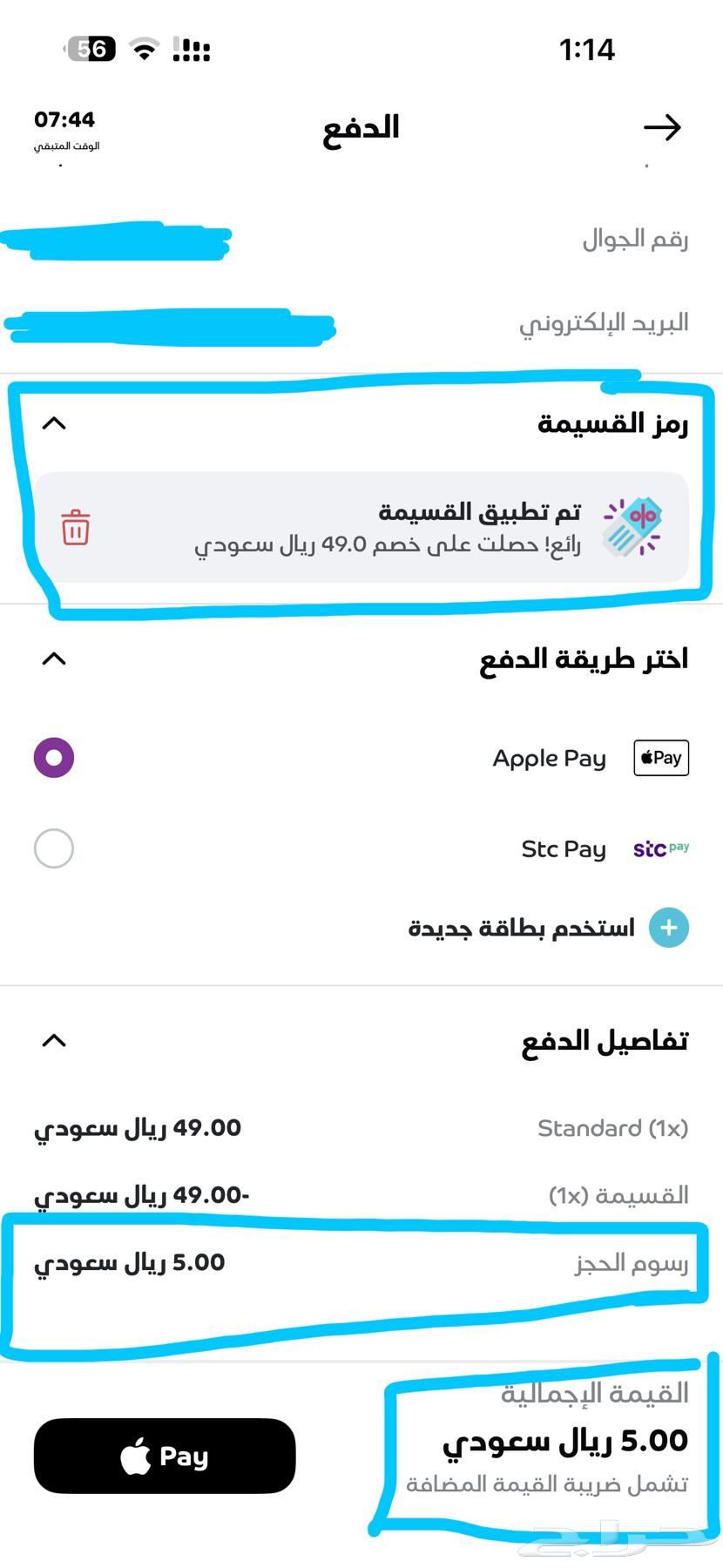This screenshot has height=1568, width=723.
Task: Tap the Apple Pay badge icon
Action: point(659,757)
